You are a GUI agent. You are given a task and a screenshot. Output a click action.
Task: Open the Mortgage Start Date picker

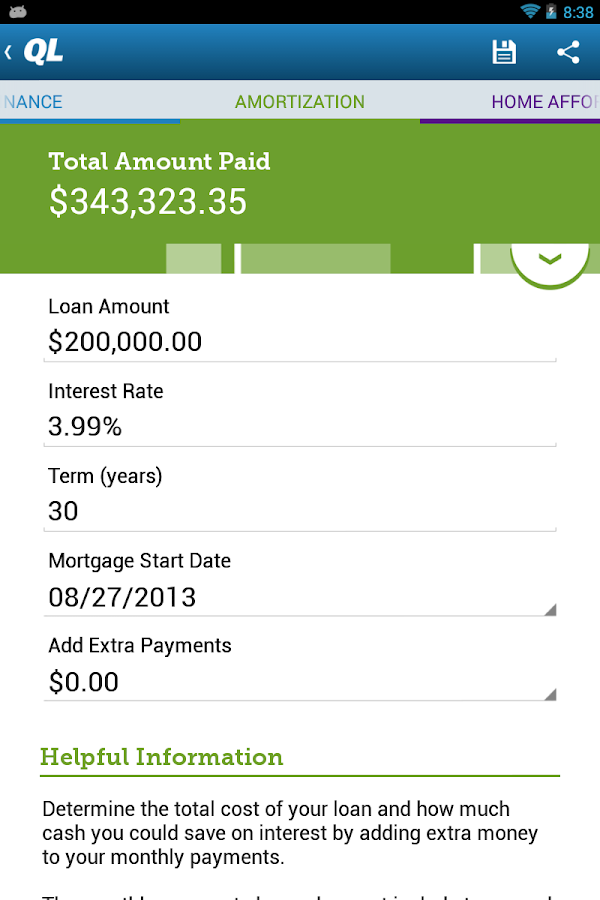(300, 598)
